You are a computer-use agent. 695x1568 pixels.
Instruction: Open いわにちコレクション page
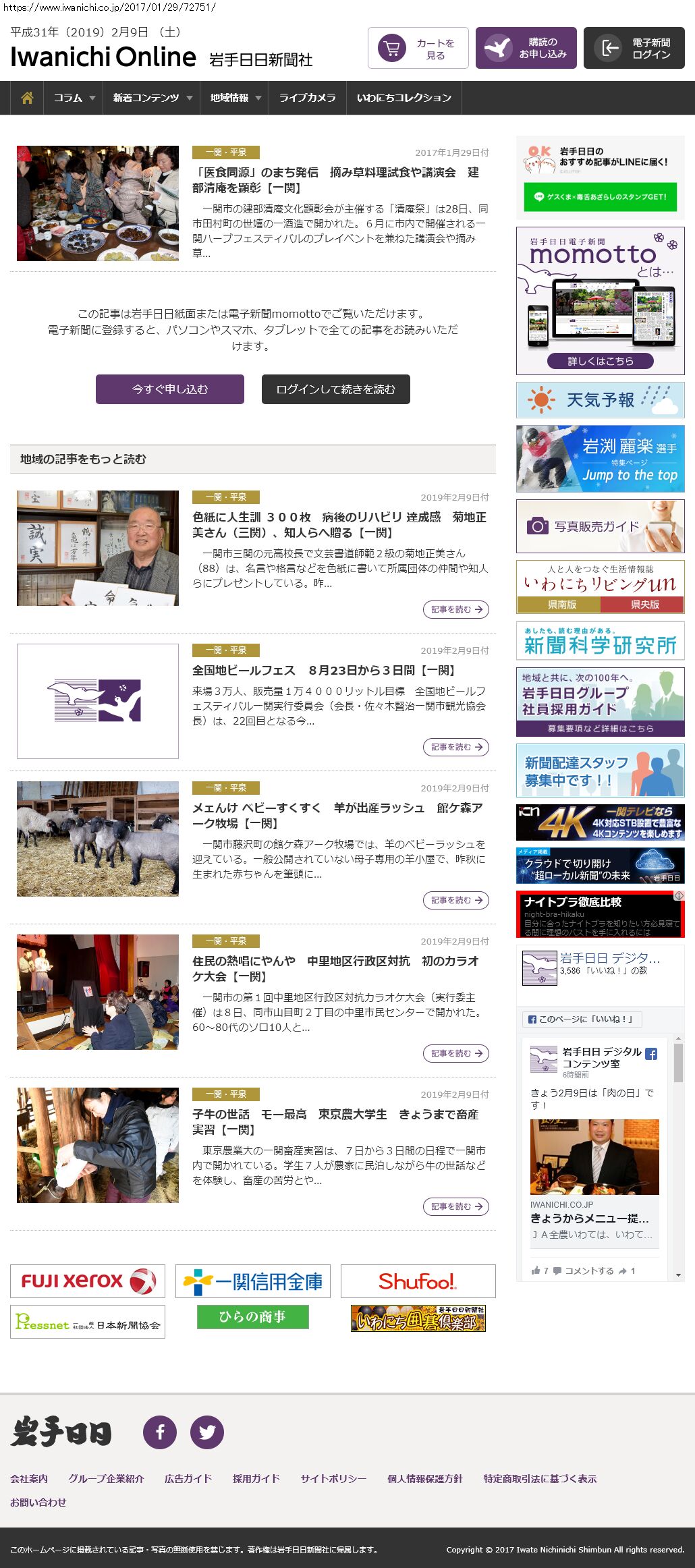click(404, 98)
